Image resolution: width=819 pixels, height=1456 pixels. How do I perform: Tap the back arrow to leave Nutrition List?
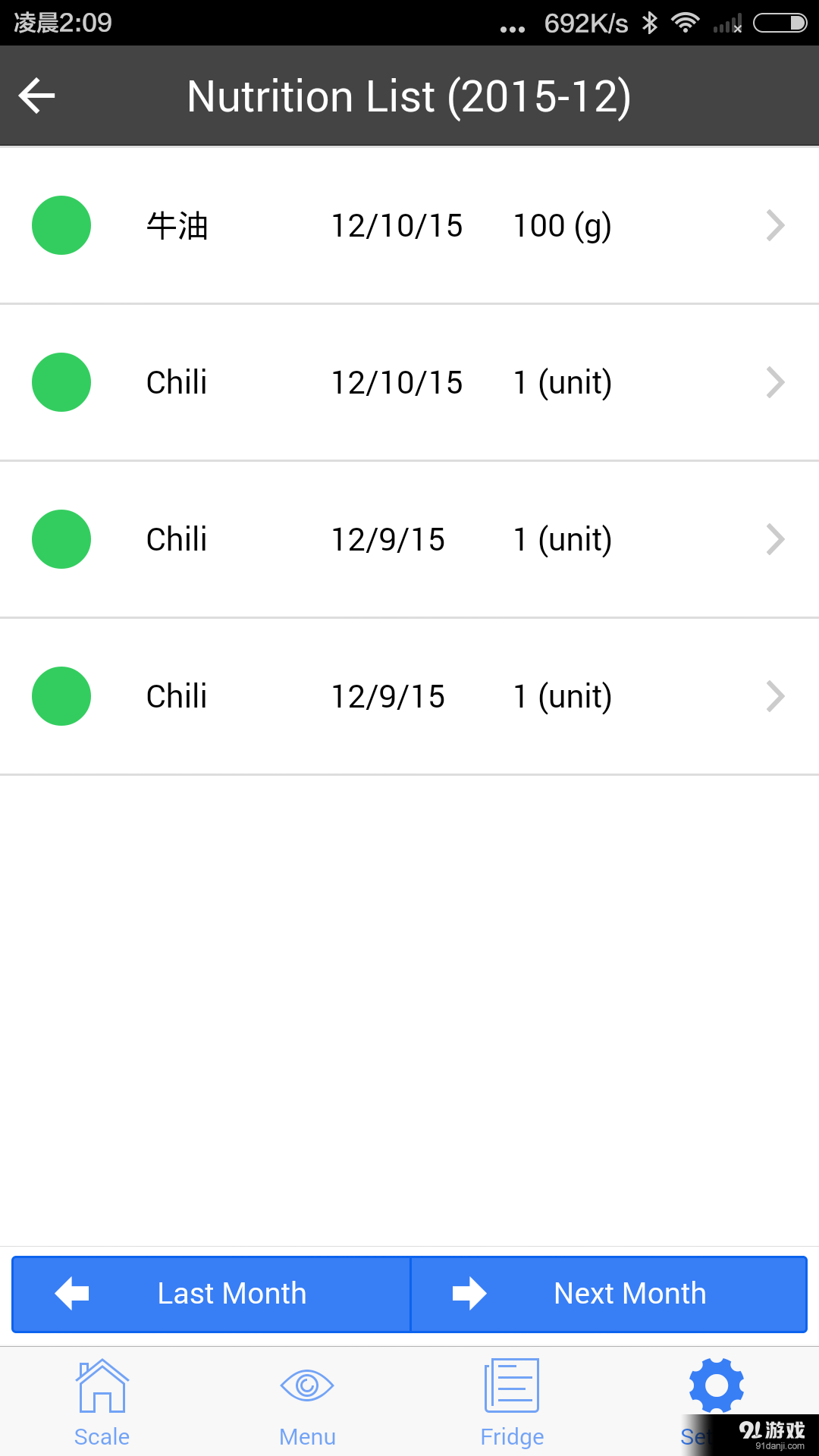click(36, 96)
